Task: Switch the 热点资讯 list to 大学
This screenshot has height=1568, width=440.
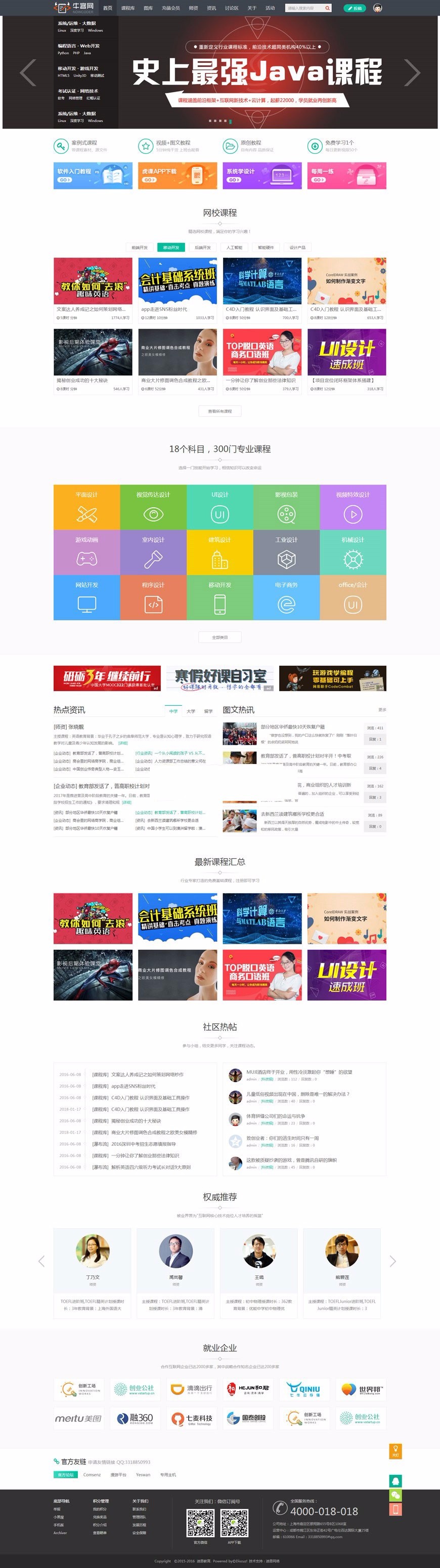Action: pos(191,711)
